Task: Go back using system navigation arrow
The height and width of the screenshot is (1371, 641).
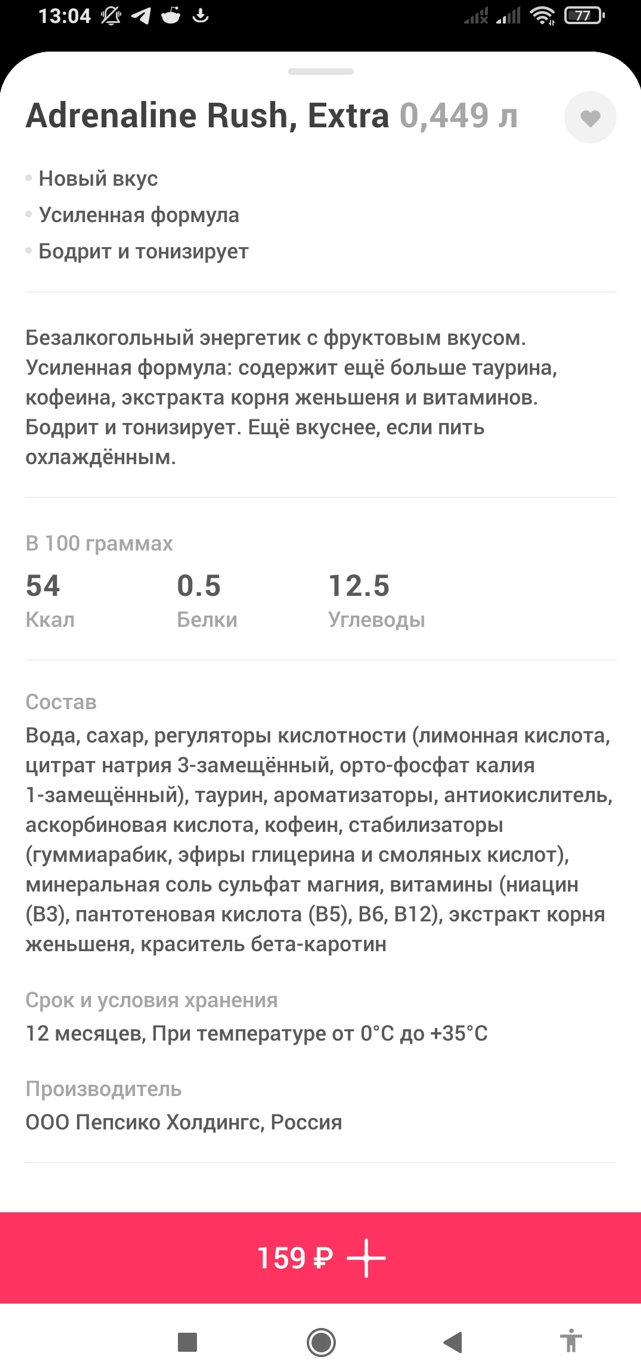Action: coord(453,1341)
